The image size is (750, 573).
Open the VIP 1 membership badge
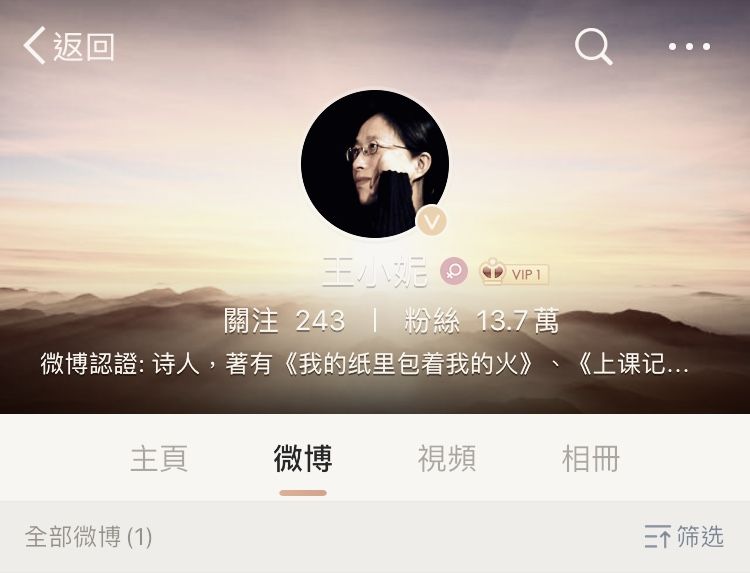tap(514, 272)
